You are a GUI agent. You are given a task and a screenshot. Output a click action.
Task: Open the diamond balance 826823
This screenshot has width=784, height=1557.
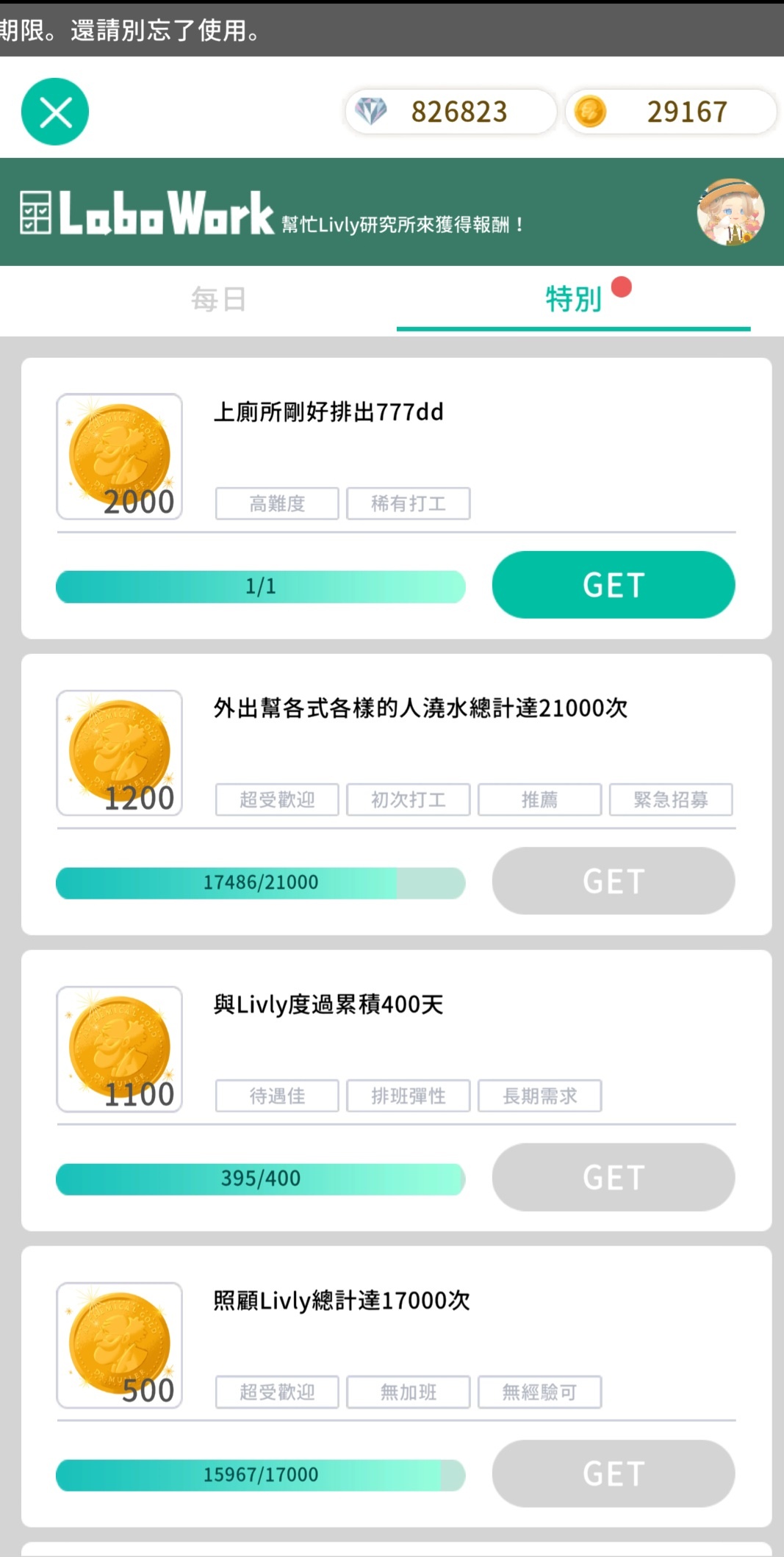tap(450, 112)
